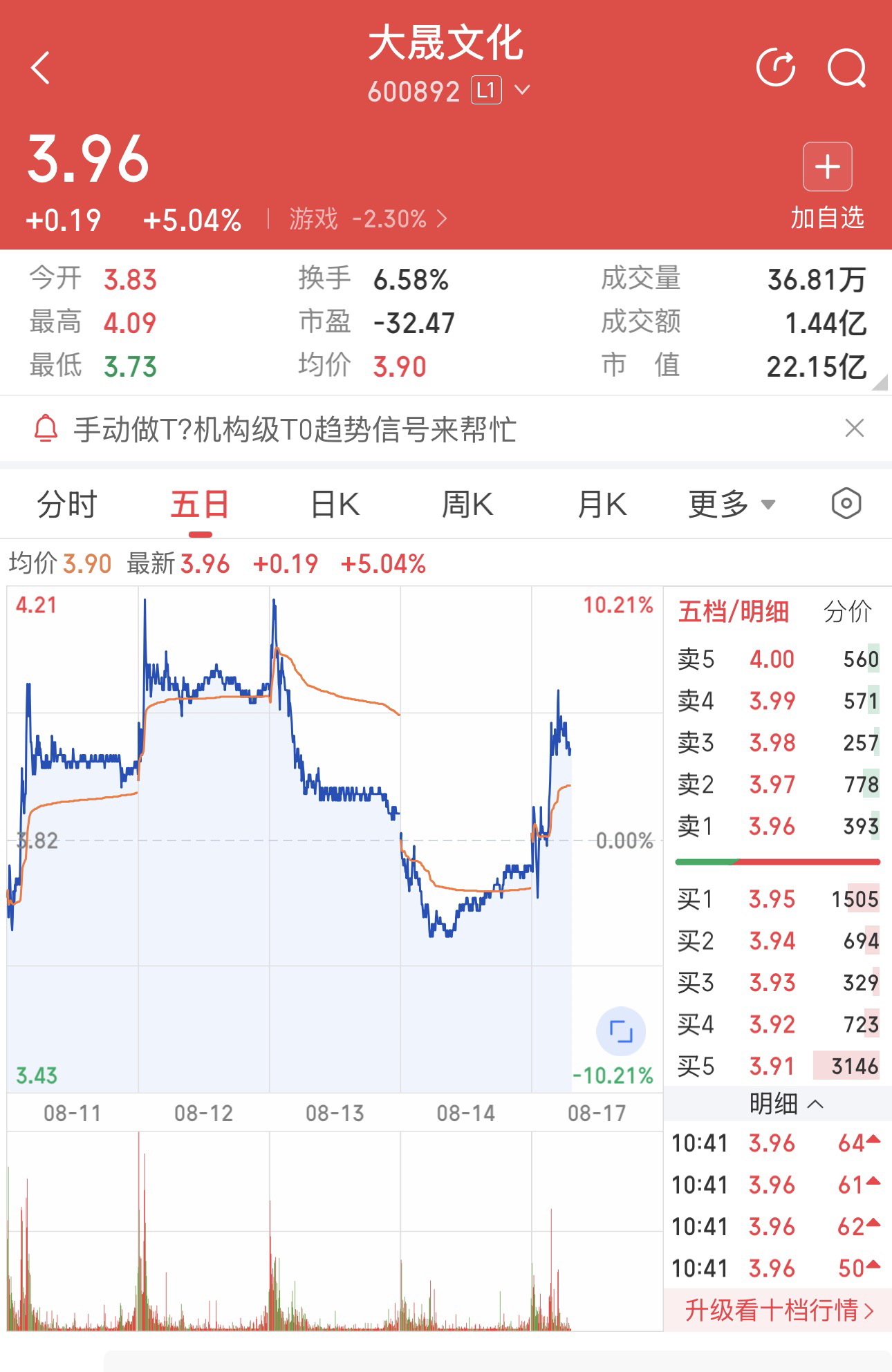Open 升级看十档行情 upgrade link
Image resolution: width=892 pixels, height=1372 pixels.
tap(779, 1310)
